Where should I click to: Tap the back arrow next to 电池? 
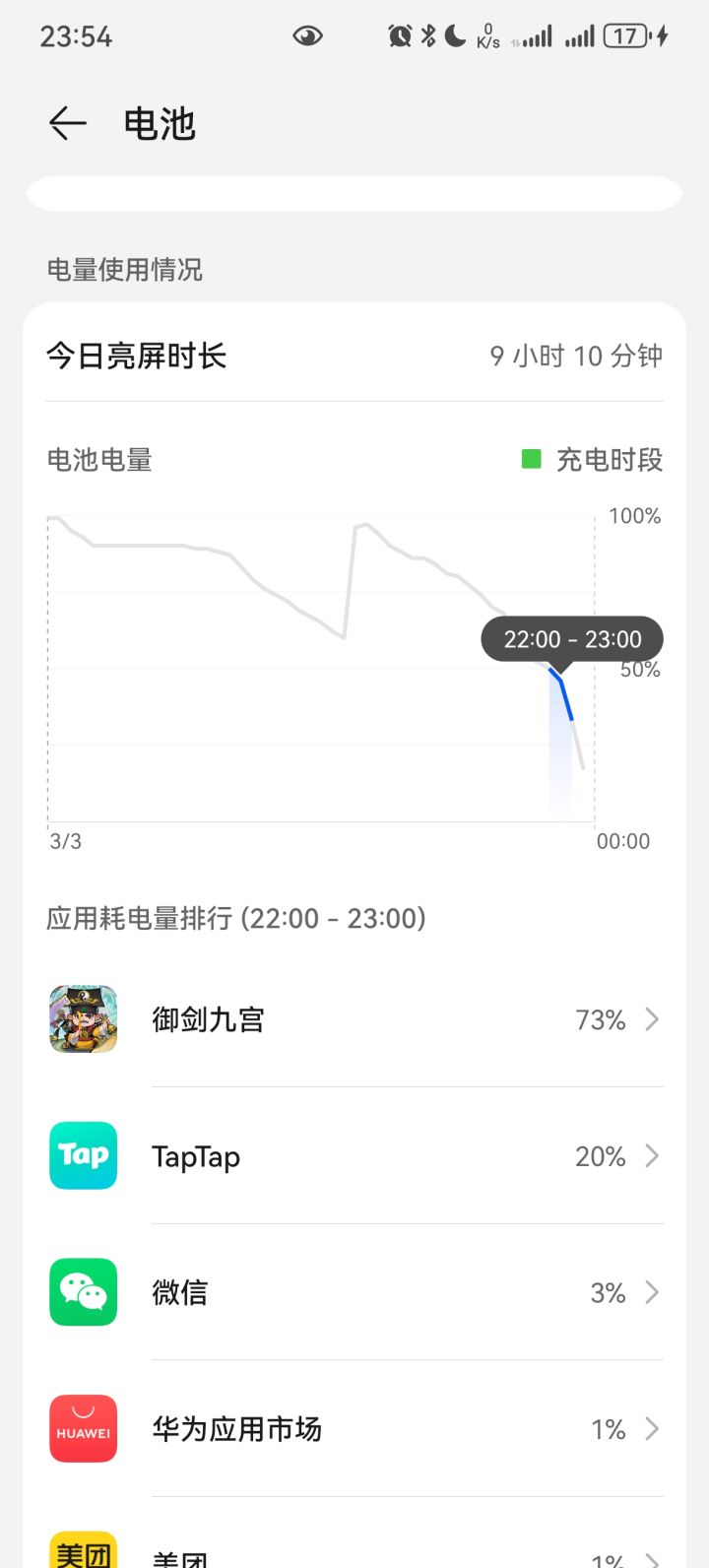pyautogui.click(x=65, y=123)
